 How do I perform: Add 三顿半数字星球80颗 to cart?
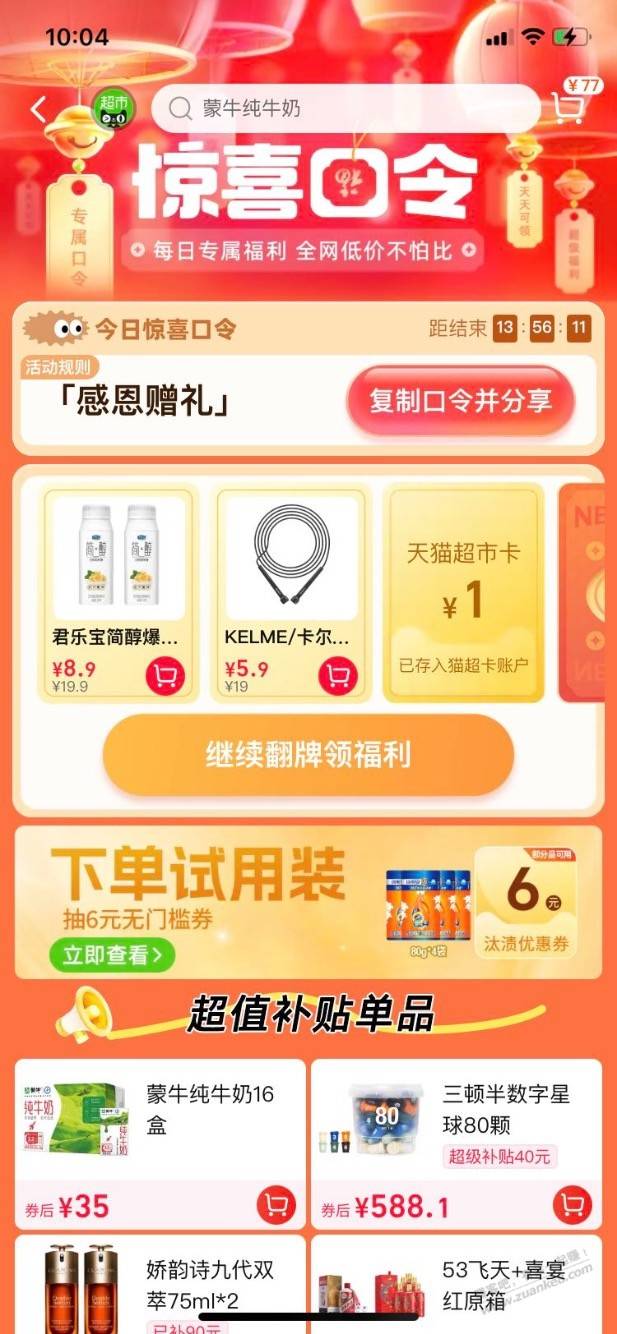pos(572,1204)
